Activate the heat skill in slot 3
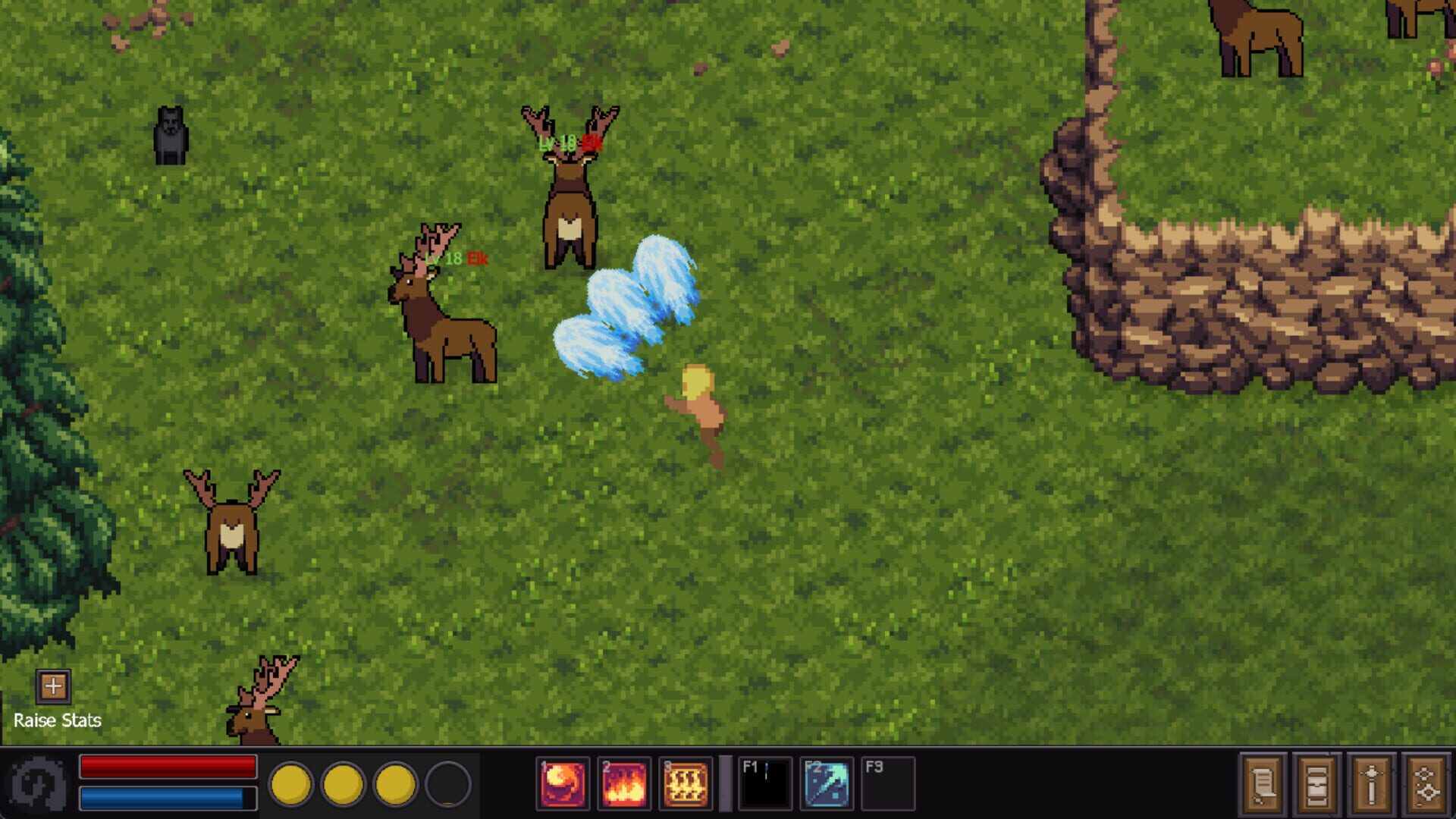 [686, 783]
